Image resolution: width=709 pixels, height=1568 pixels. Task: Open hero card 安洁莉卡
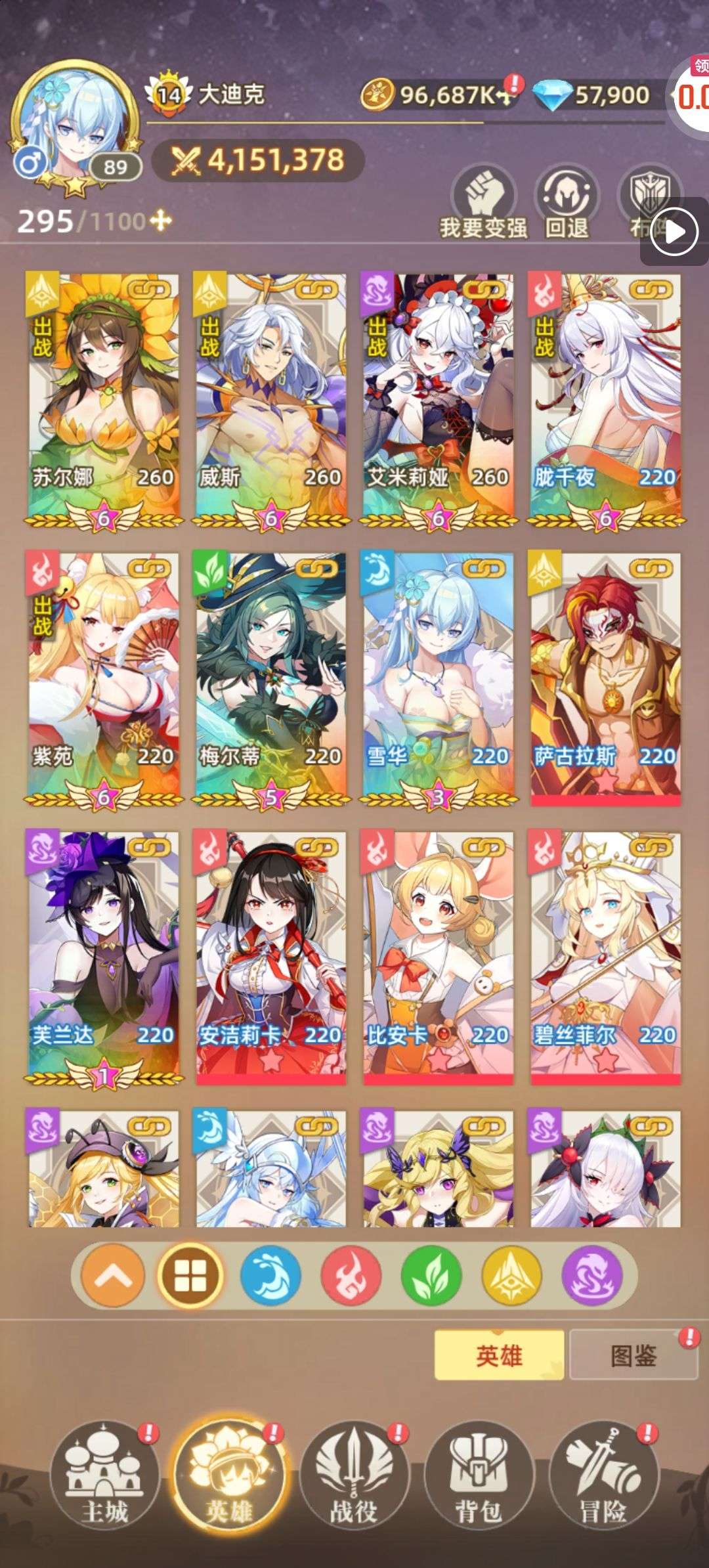pyautogui.click(x=270, y=959)
